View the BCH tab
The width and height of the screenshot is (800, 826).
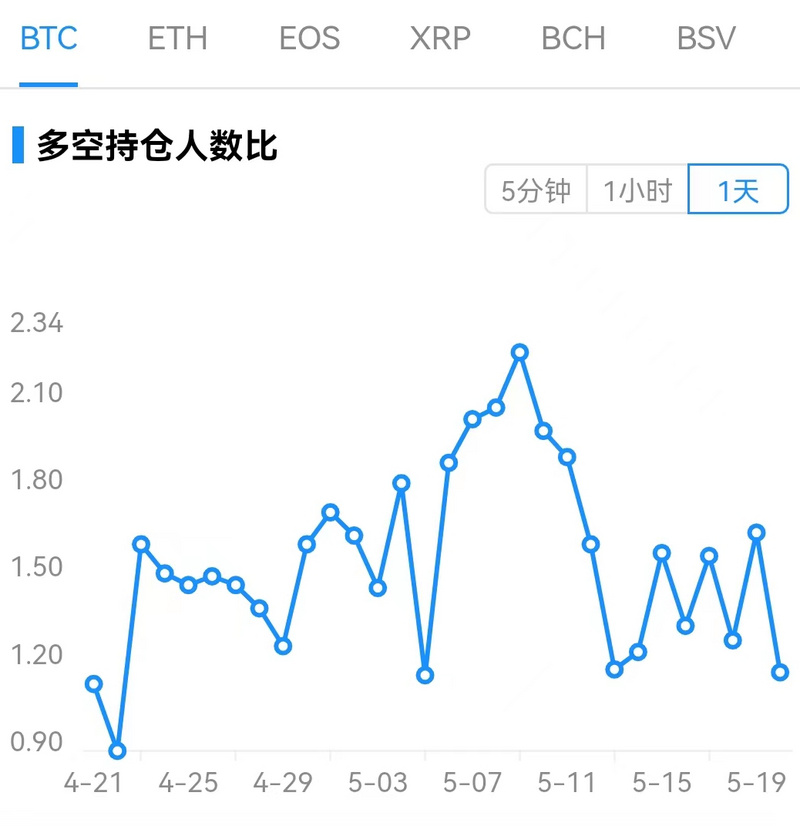(573, 39)
